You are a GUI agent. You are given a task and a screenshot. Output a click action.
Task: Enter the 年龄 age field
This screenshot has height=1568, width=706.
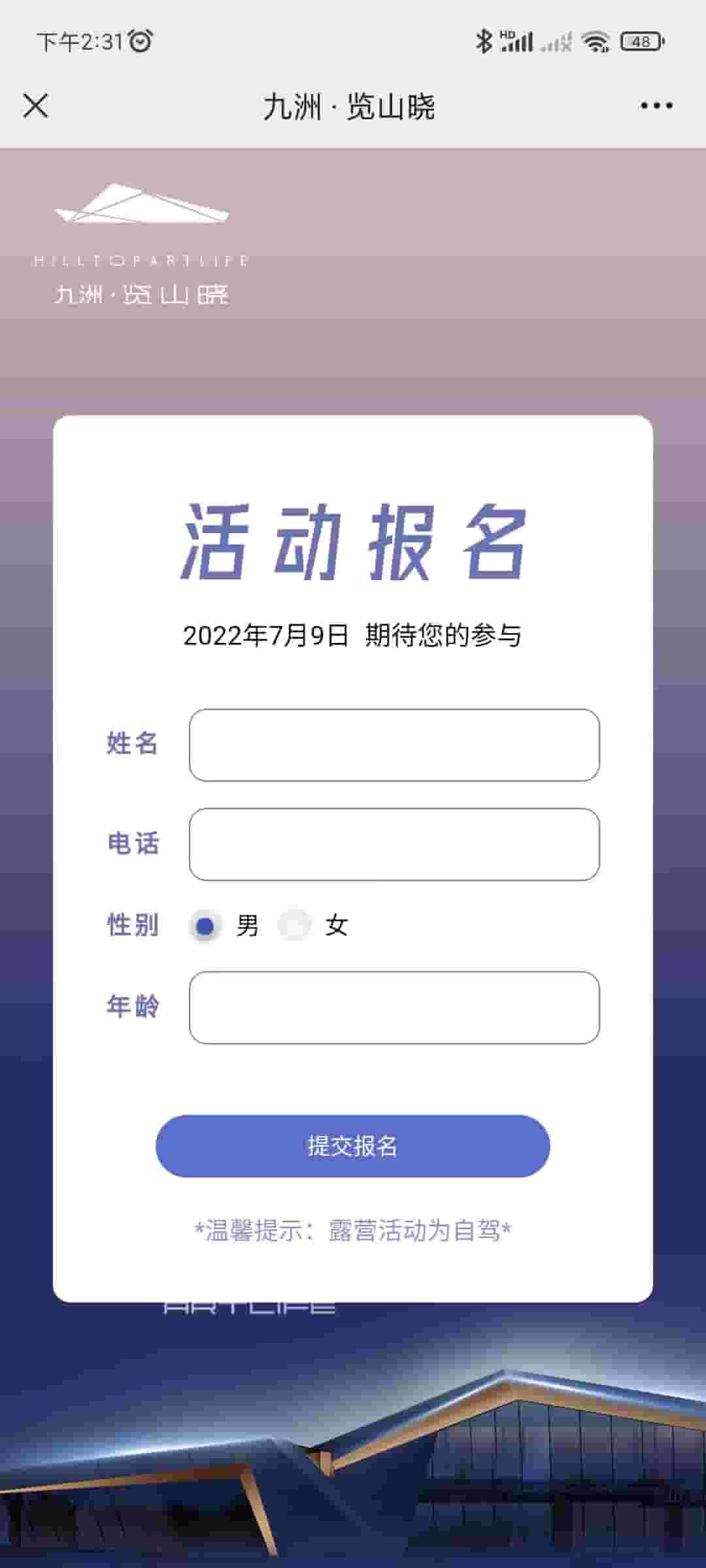394,1007
